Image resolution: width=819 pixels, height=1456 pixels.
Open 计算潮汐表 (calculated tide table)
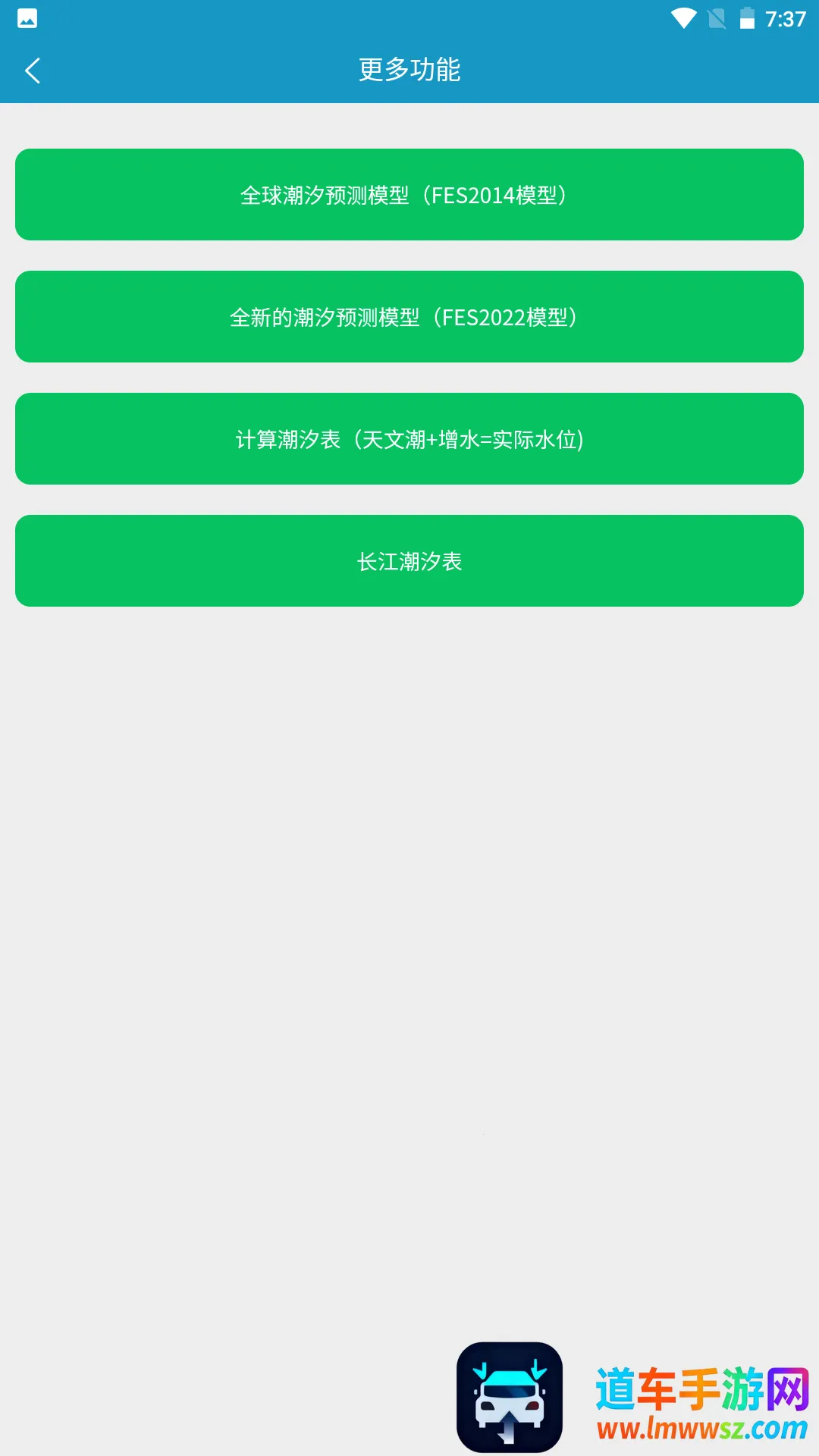[x=409, y=439]
